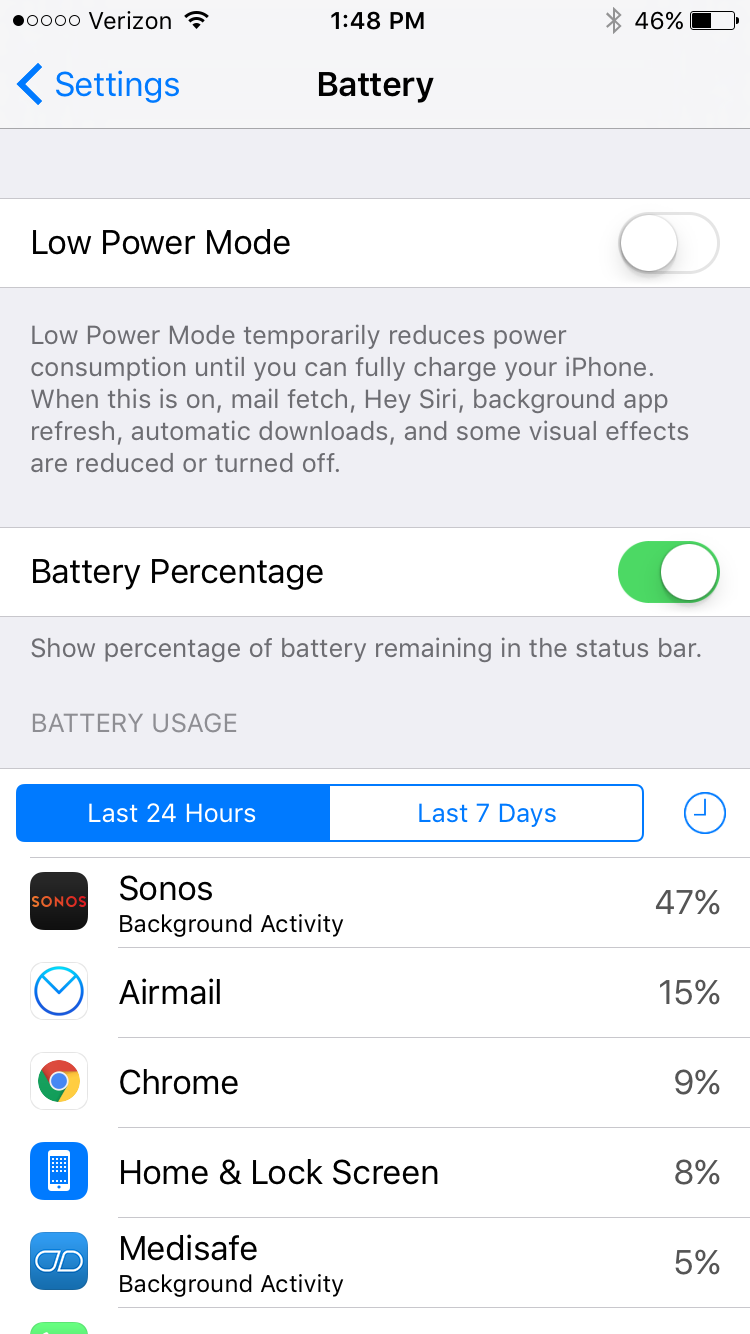
Task: Switch to Last 7 Days usage
Action: (486, 813)
